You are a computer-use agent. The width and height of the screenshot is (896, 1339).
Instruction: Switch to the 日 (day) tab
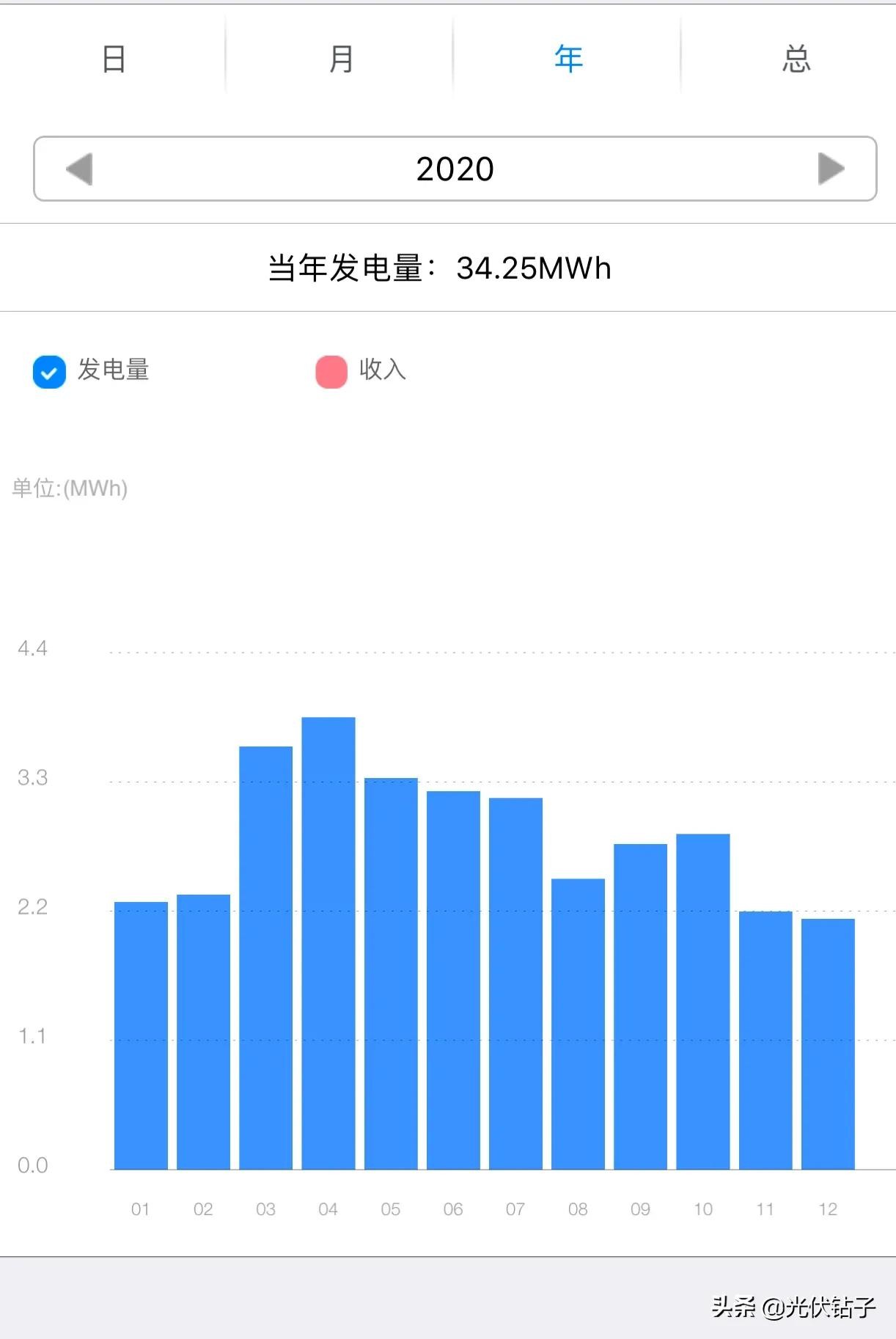[x=114, y=59]
